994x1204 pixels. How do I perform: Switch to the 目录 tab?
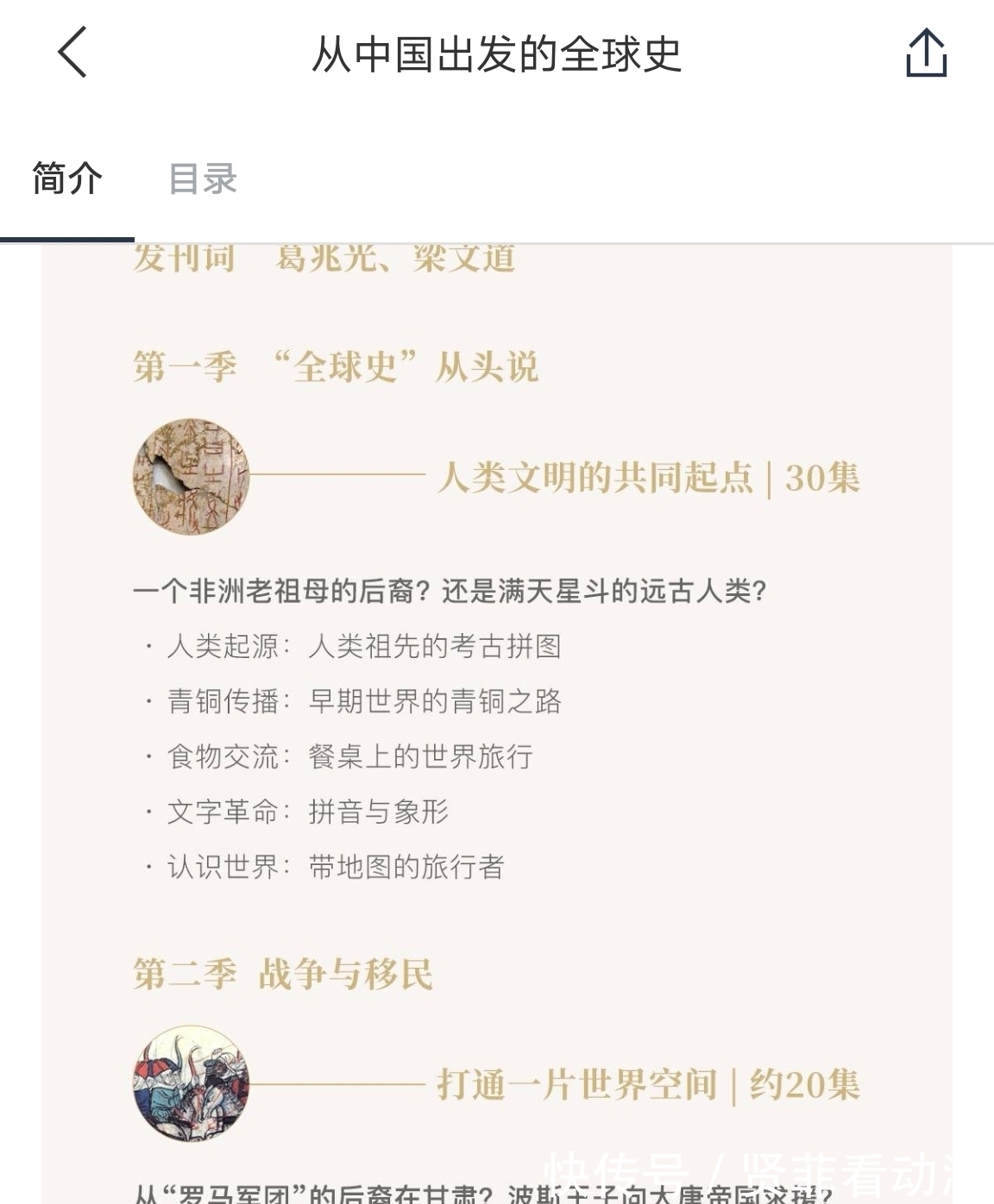[204, 179]
